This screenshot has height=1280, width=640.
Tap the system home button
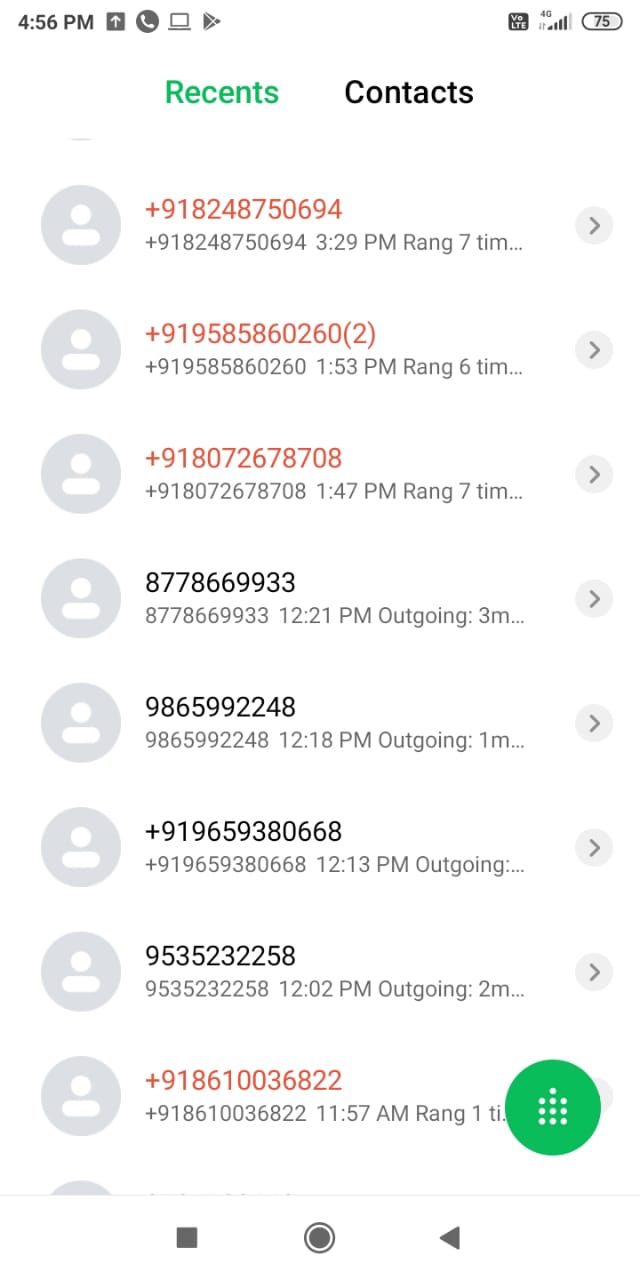[319, 1238]
